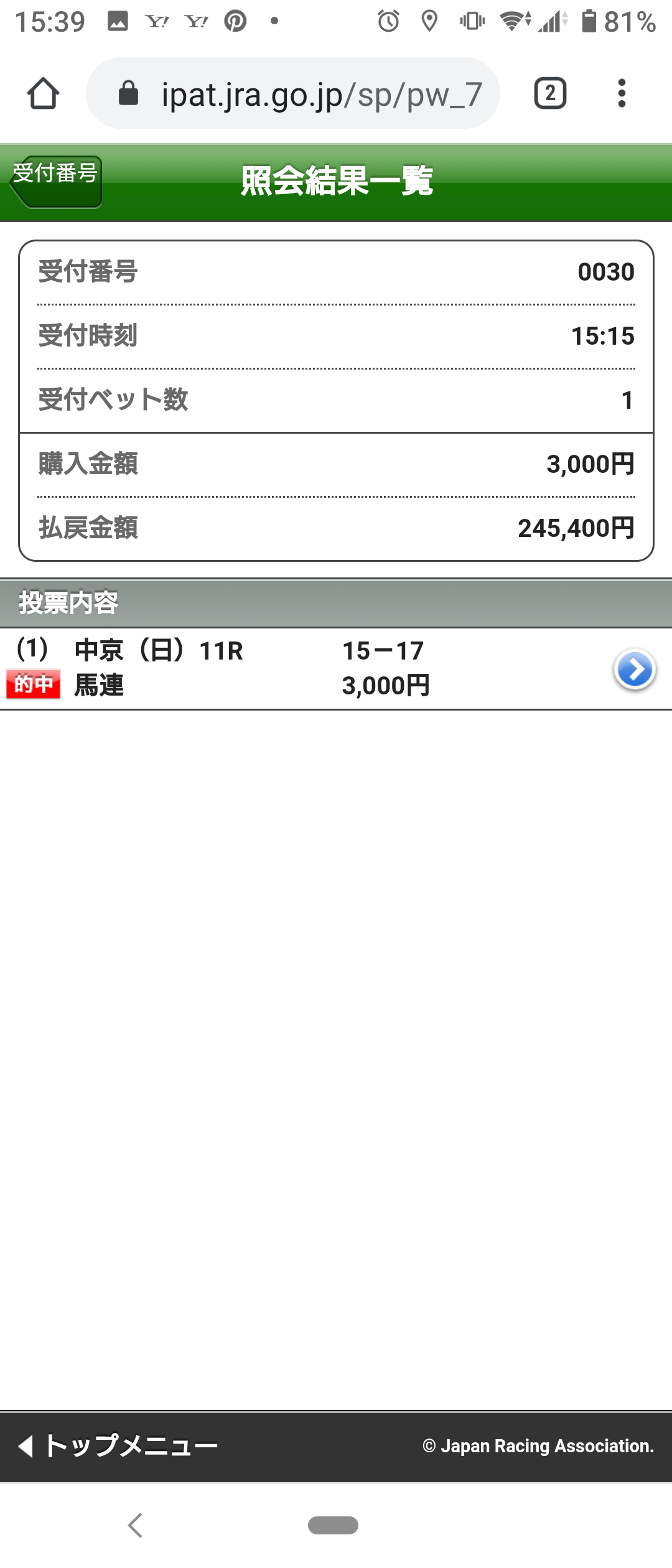Open the browser tab switcher
Image resolution: width=672 pixels, height=1568 pixels.
[550, 93]
